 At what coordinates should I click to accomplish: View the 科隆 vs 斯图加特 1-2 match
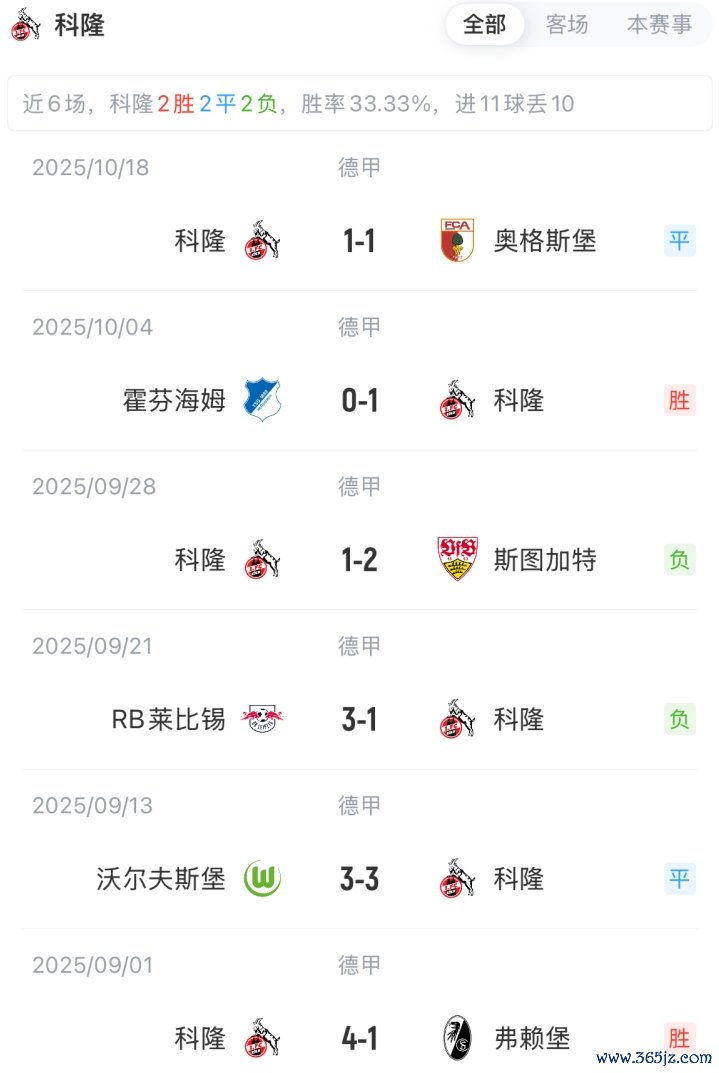pyautogui.click(x=359, y=560)
